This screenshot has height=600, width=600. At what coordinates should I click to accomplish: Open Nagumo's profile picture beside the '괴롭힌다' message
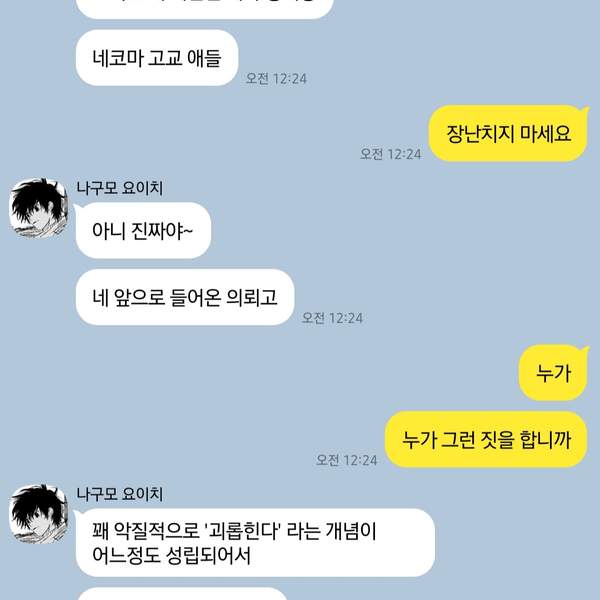click(x=38, y=513)
